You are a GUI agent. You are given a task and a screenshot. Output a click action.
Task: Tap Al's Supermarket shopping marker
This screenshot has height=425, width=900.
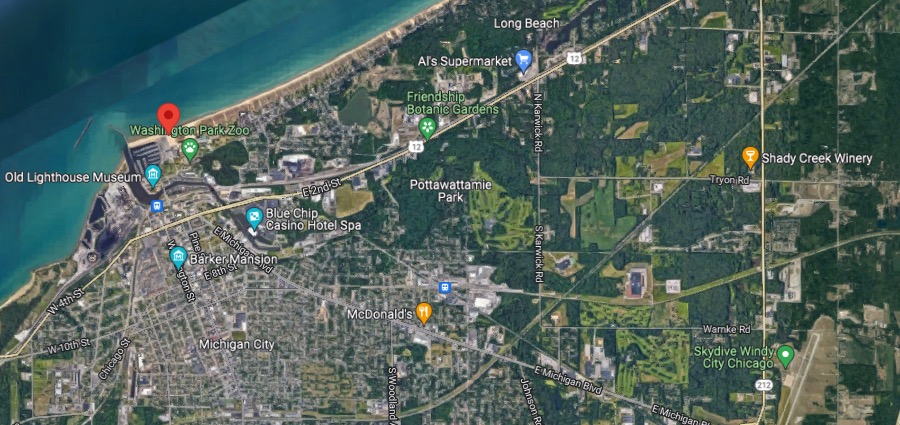[522, 61]
